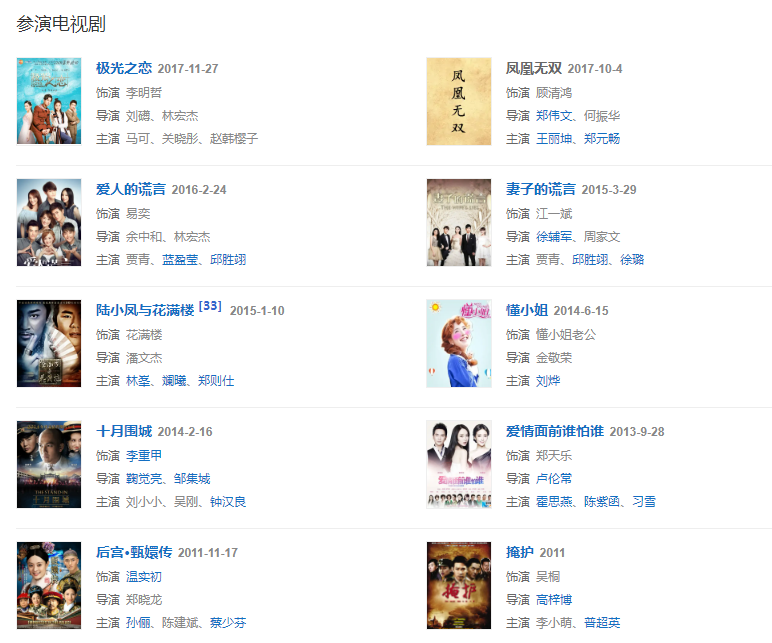This screenshot has width=772, height=643.
Task: Open the 十月围城 drama link
Action: pos(124,431)
